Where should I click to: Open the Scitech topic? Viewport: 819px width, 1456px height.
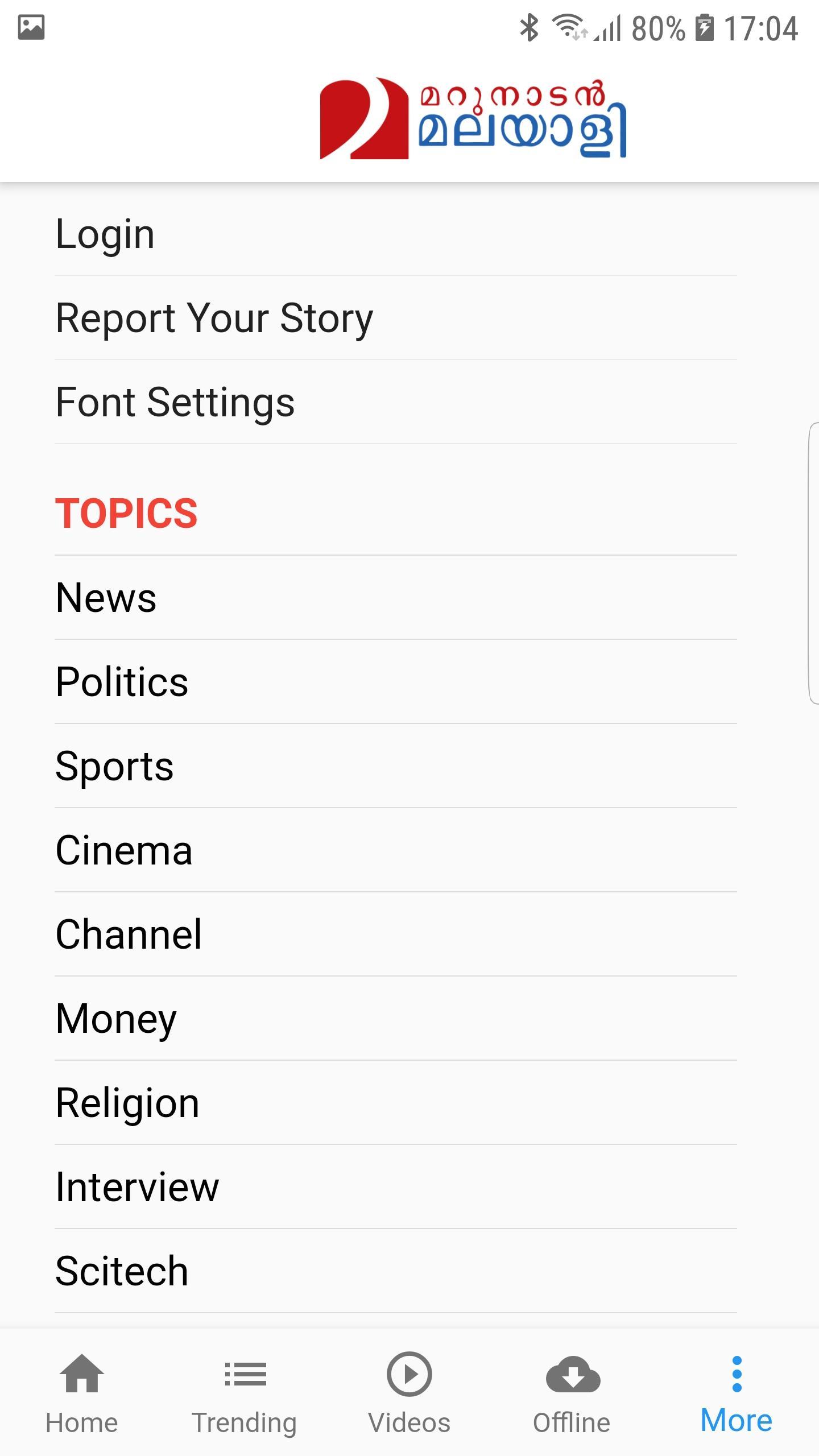[396, 1271]
